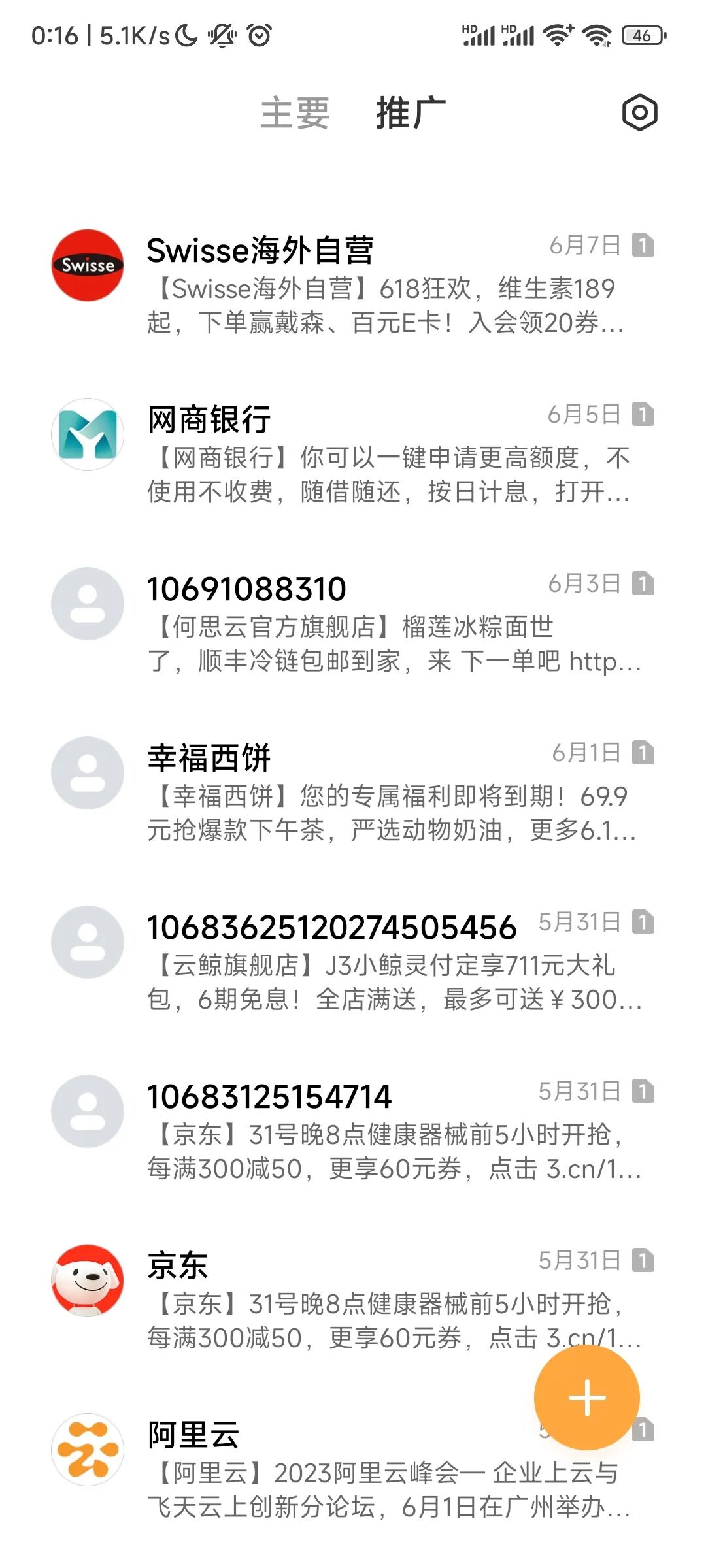This screenshot has height=1568, width=706.
Task: Open the 阿里云 message thread
Action: 353,1468
